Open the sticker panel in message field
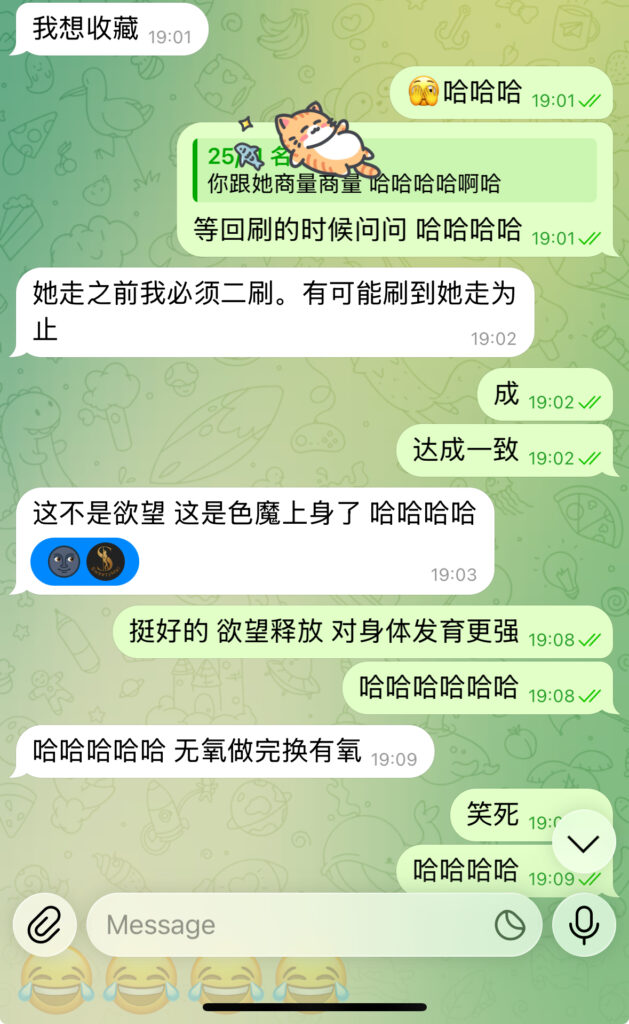Viewport: 629px width, 1024px height. [x=510, y=926]
